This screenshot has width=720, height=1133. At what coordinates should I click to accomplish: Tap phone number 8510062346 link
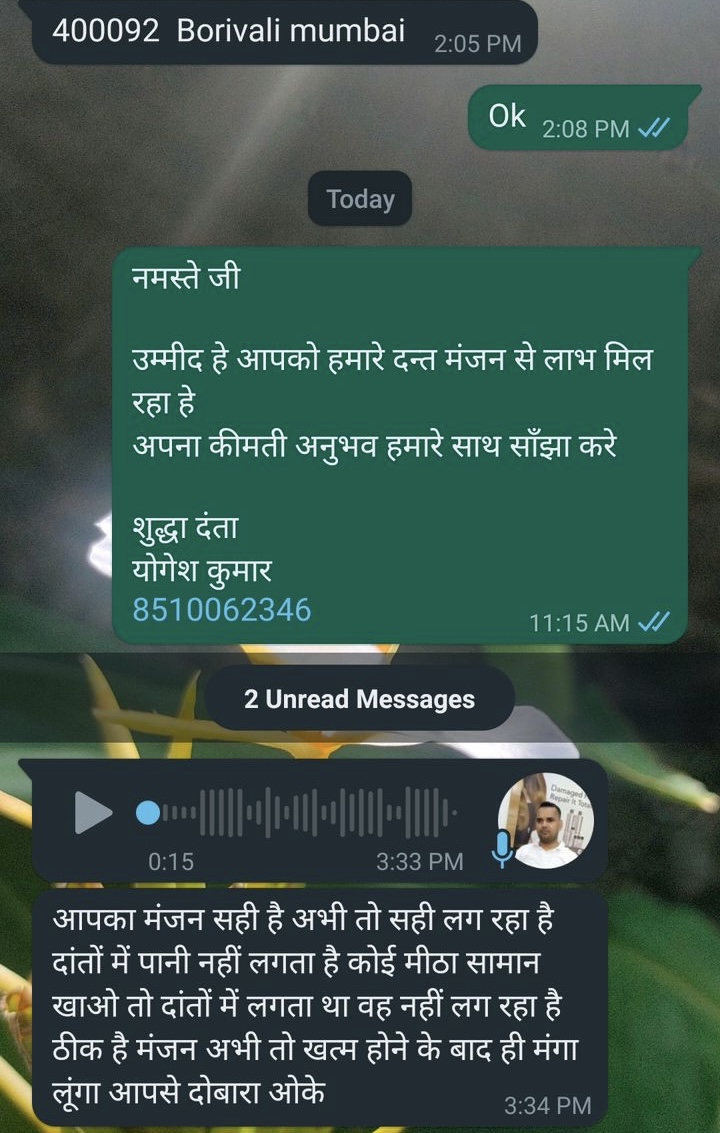pyautogui.click(x=221, y=609)
